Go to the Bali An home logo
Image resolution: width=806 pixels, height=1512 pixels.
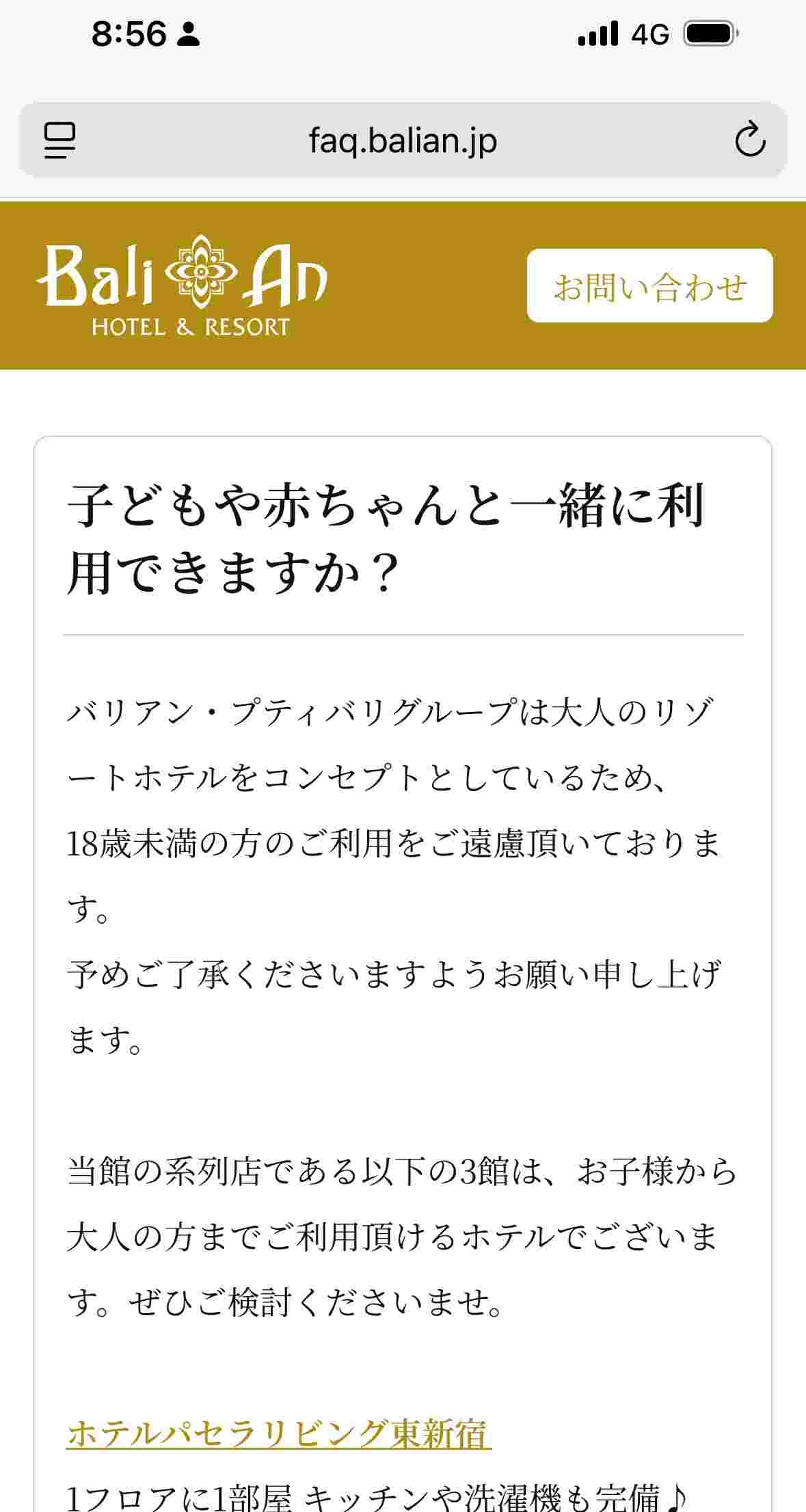tap(183, 286)
